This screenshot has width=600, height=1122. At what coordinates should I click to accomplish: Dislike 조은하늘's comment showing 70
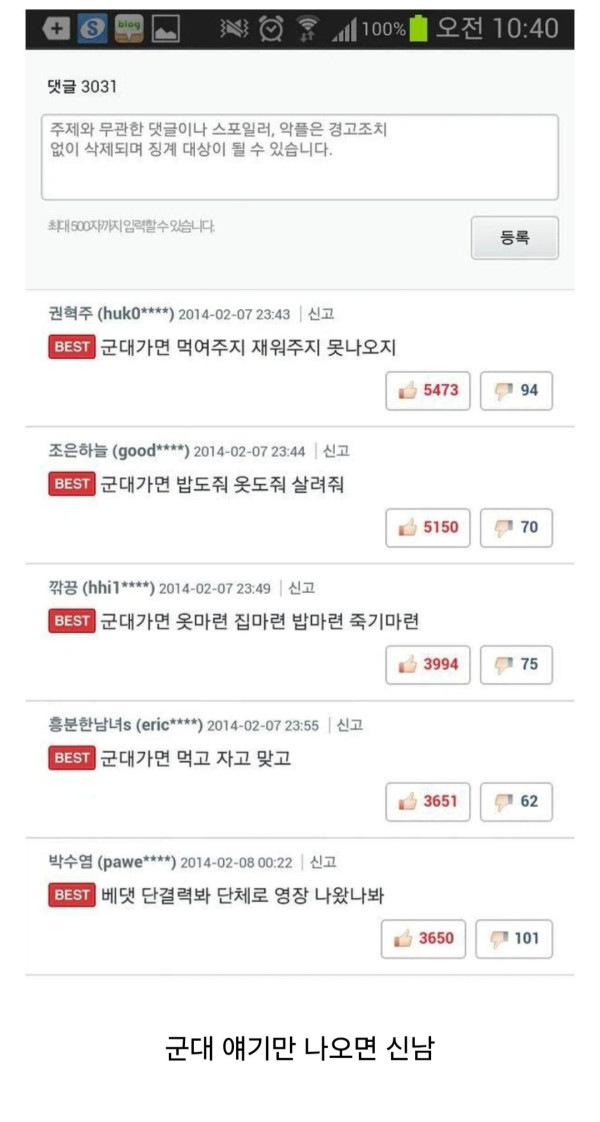(516, 527)
